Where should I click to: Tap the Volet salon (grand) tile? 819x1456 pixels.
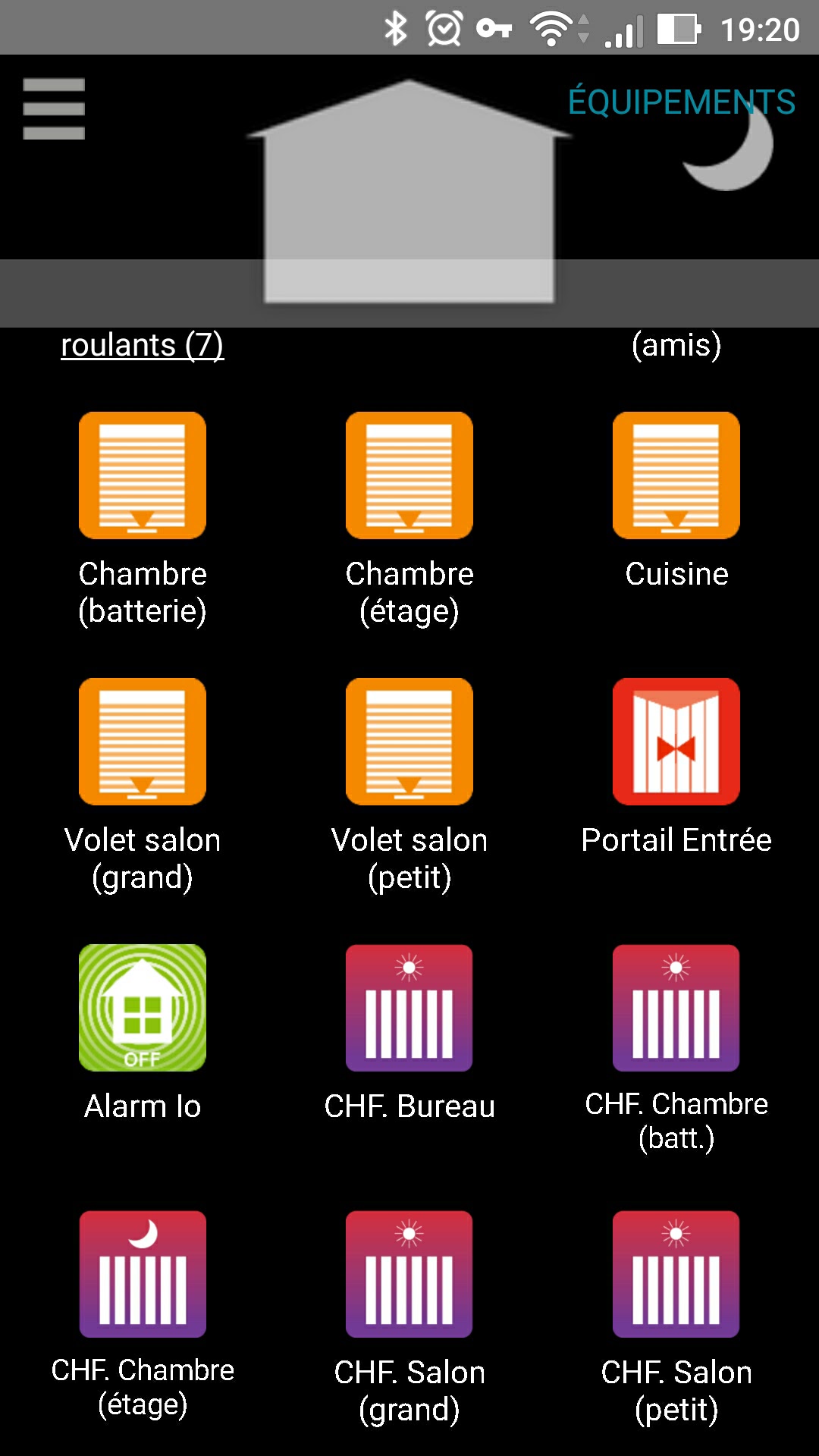[x=143, y=742]
